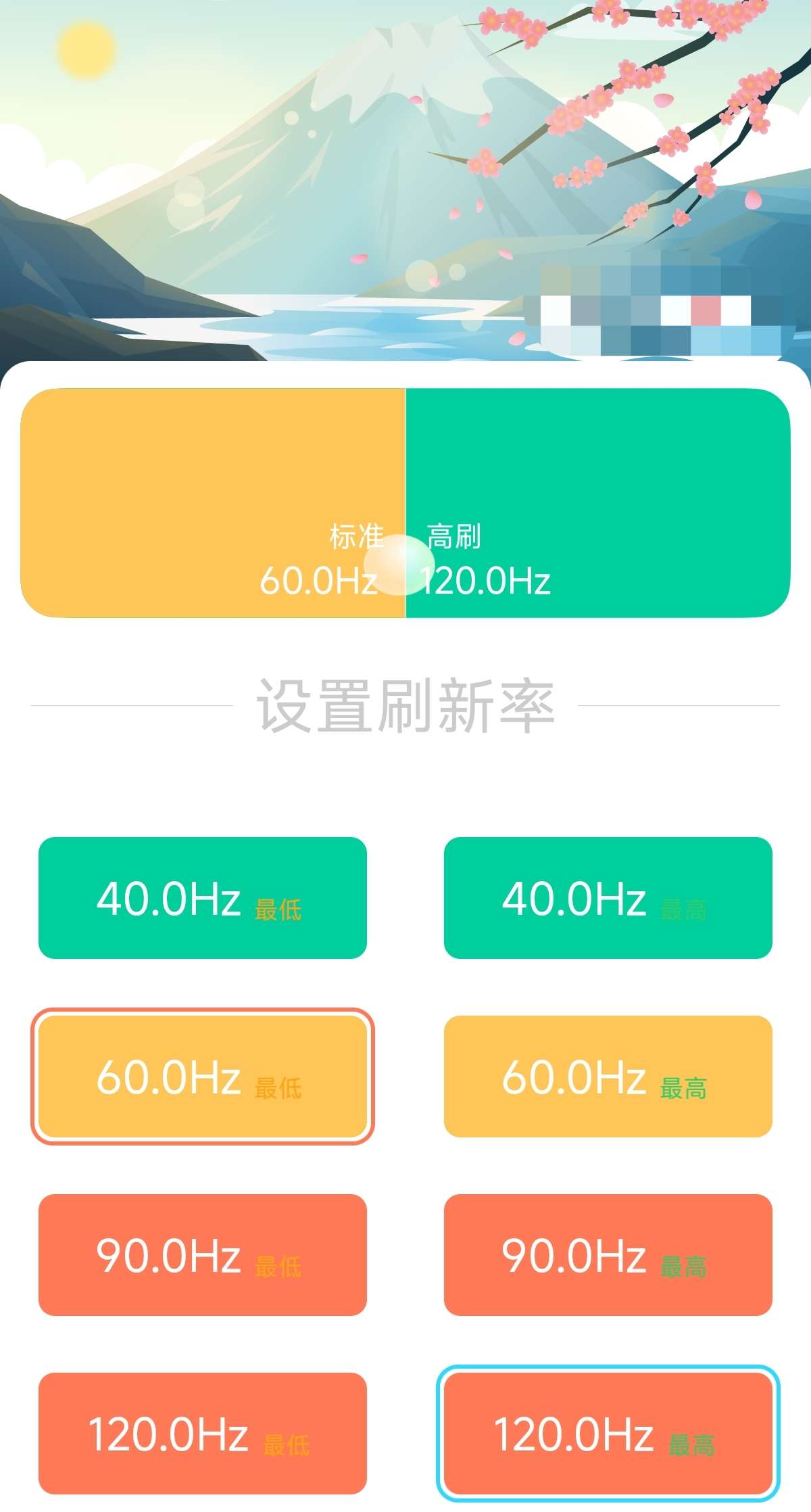Set 120.0Hz as 最低 rate
The image size is (811, 1512).
coord(202,1434)
